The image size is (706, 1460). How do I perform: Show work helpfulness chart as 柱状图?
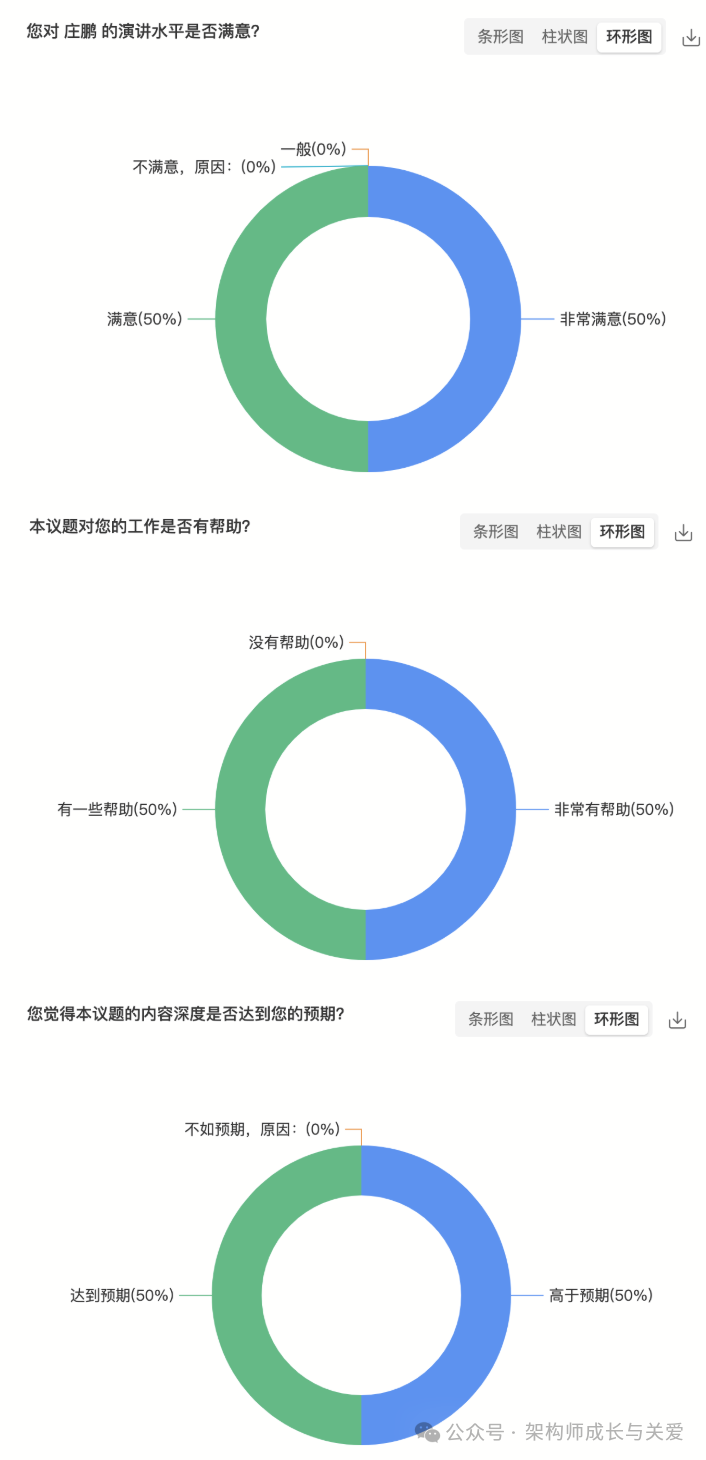coord(559,532)
